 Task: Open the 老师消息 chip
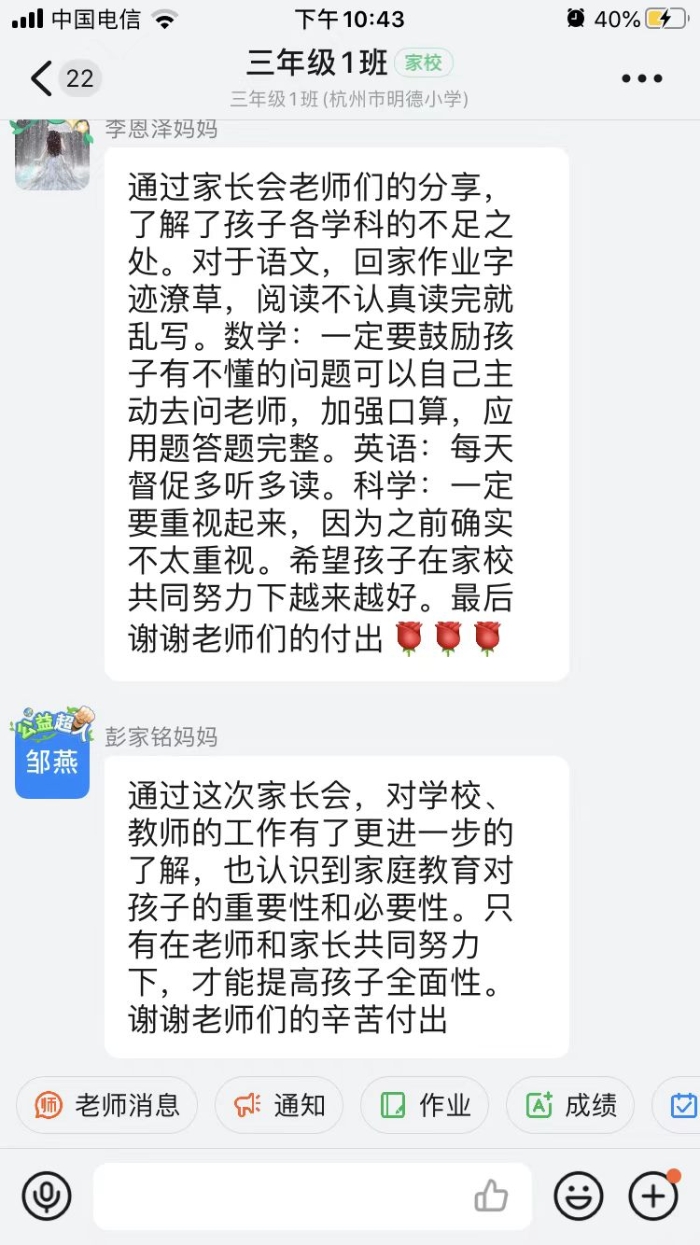107,1105
